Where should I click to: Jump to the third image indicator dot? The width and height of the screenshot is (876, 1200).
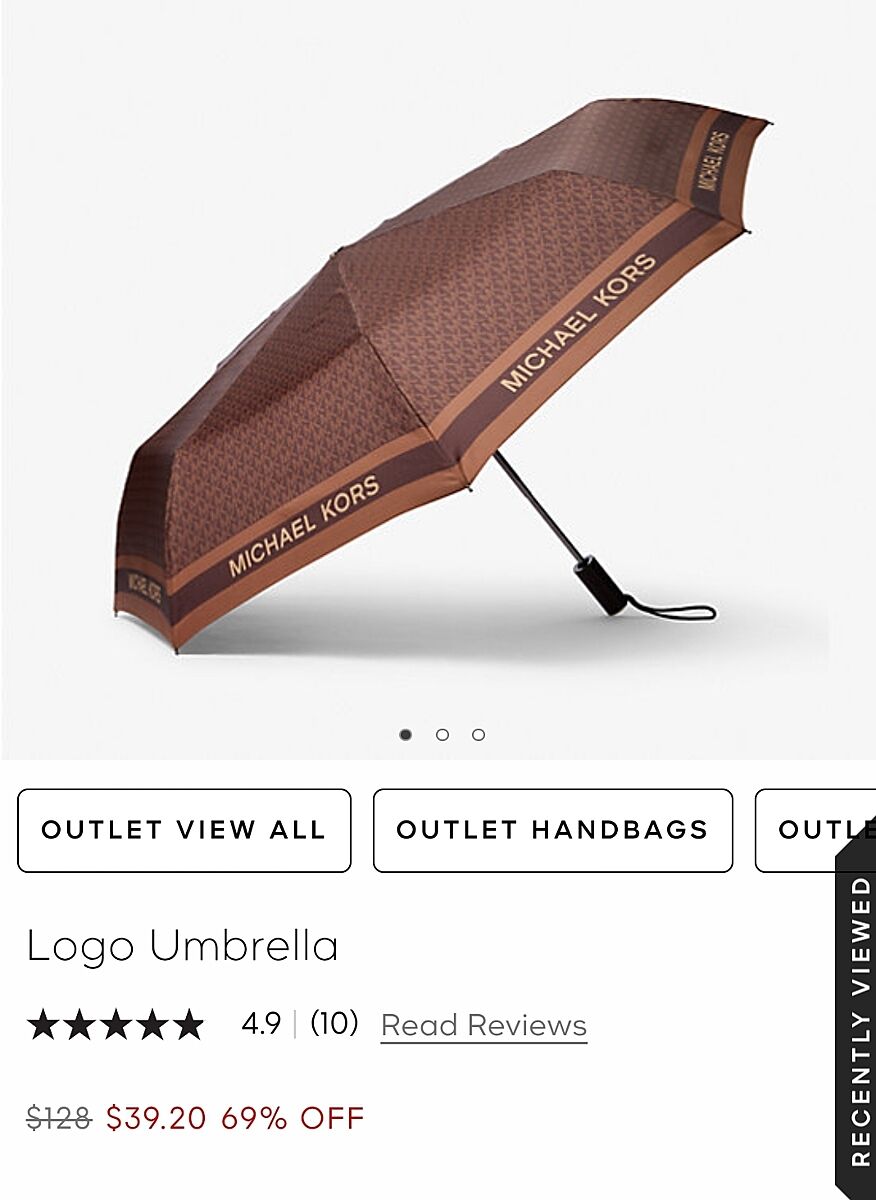coord(479,735)
